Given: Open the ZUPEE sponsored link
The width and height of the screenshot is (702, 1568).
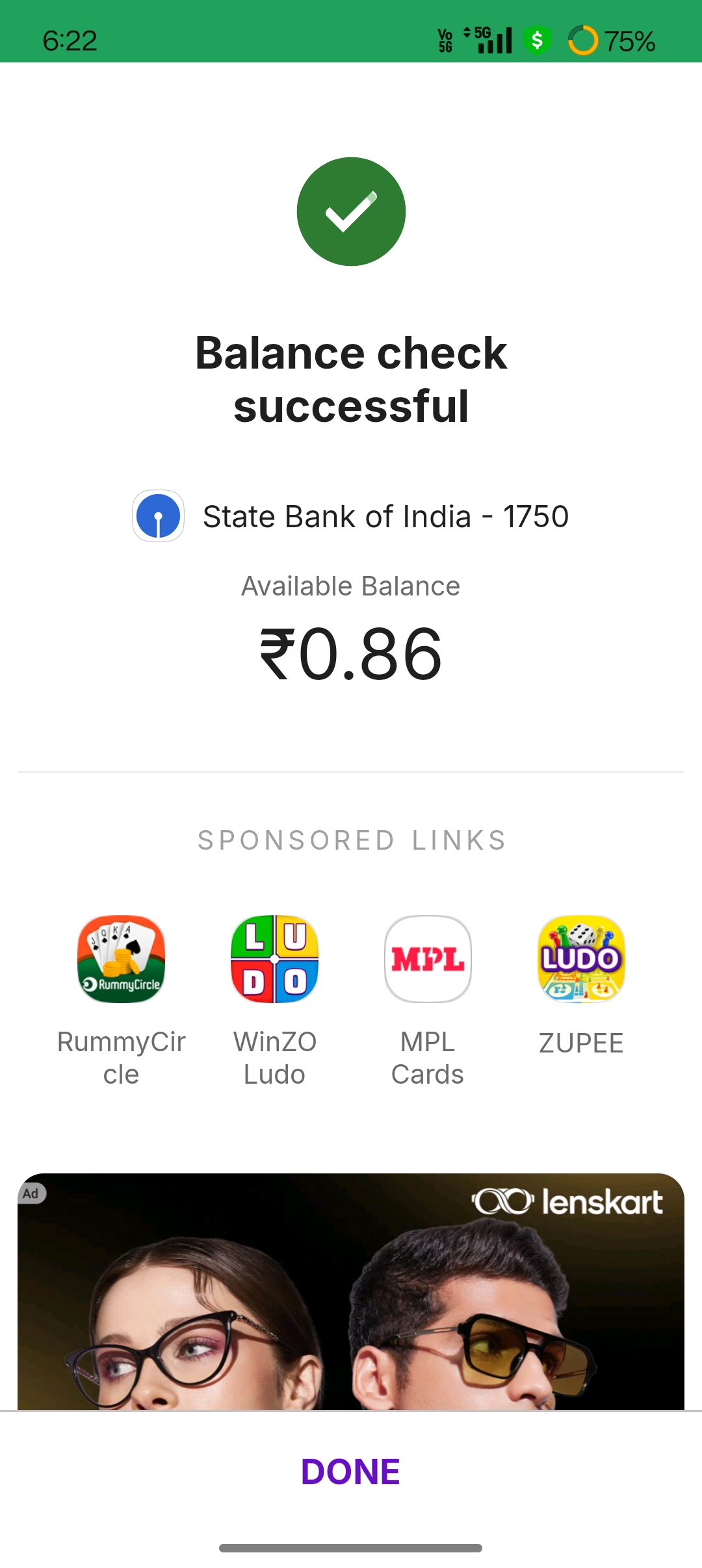Looking at the screenshot, I should click(x=581, y=960).
